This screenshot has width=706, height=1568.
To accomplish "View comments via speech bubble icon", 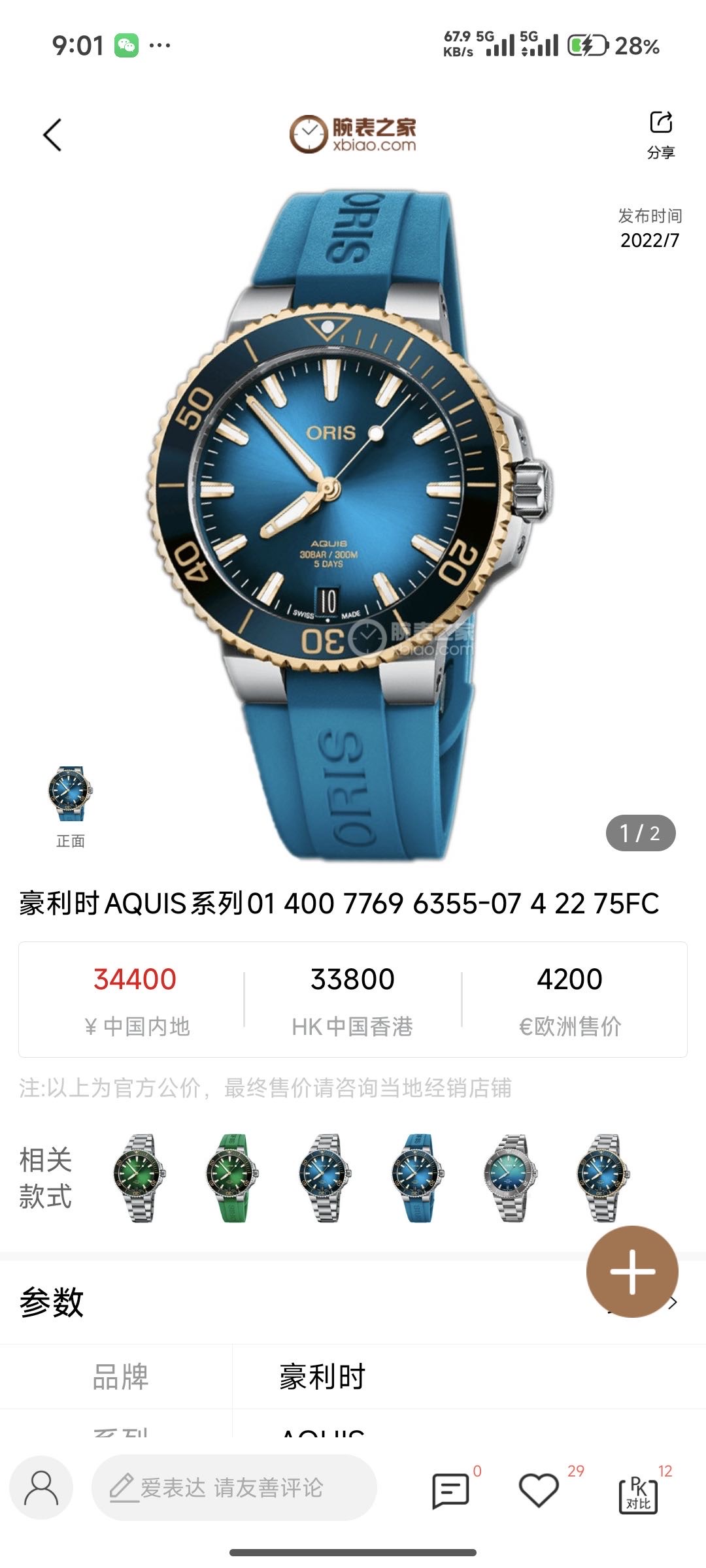I will [x=450, y=1490].
